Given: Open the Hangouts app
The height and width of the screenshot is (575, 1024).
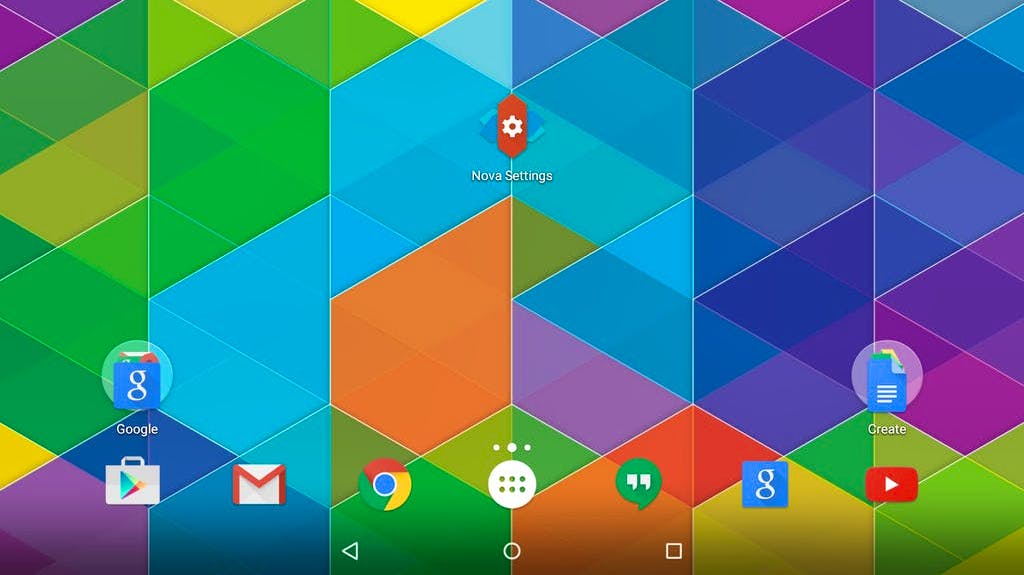Looking at the screenshot, I should click(x=638, y=485).
